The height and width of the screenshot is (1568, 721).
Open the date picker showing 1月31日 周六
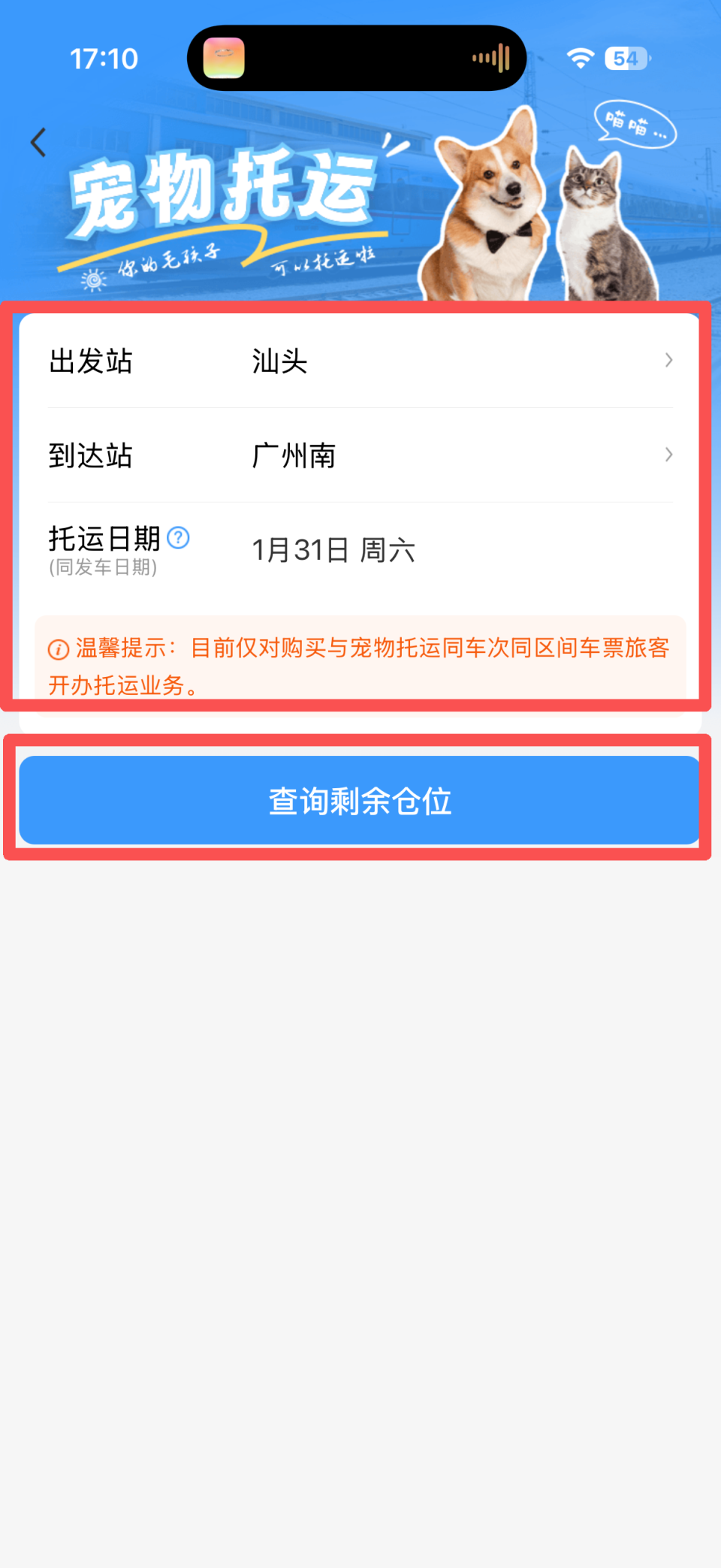[333, 550]
